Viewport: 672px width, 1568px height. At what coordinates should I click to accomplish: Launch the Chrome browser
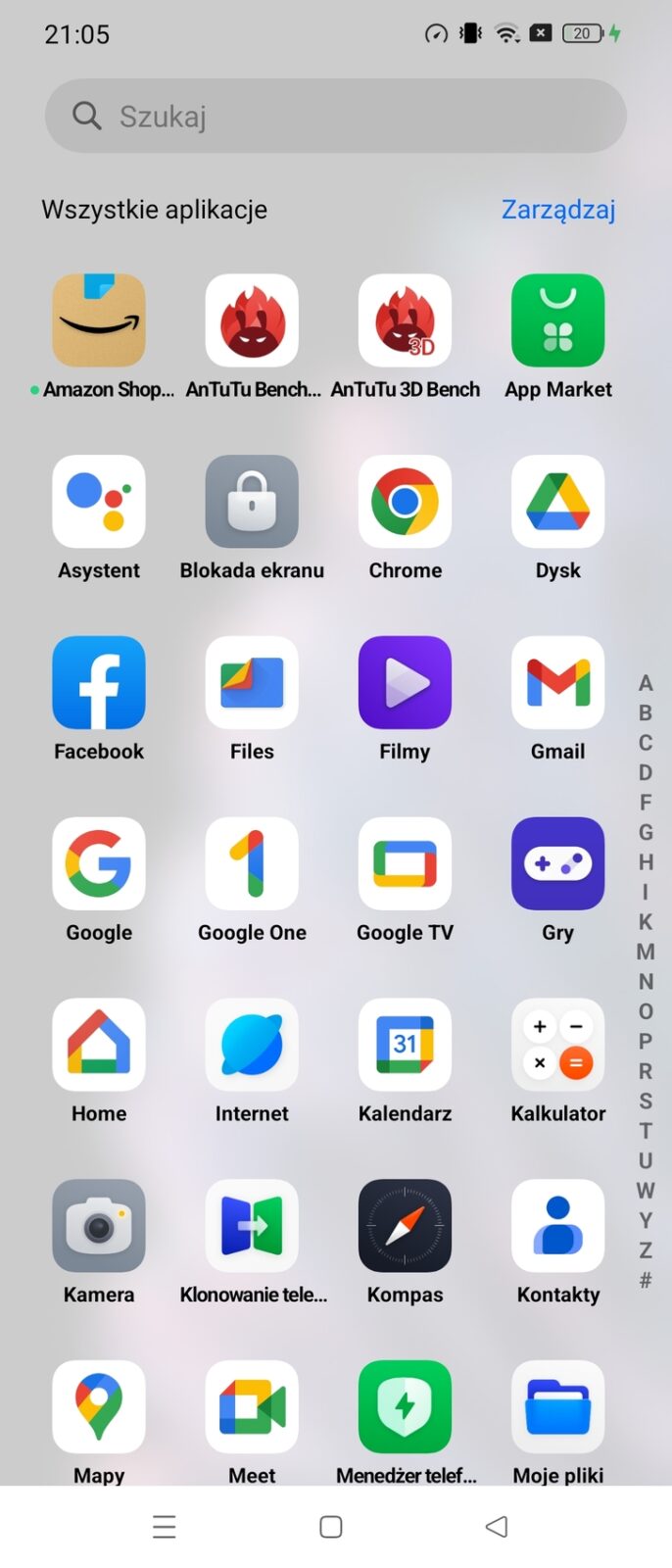(405, 502)
